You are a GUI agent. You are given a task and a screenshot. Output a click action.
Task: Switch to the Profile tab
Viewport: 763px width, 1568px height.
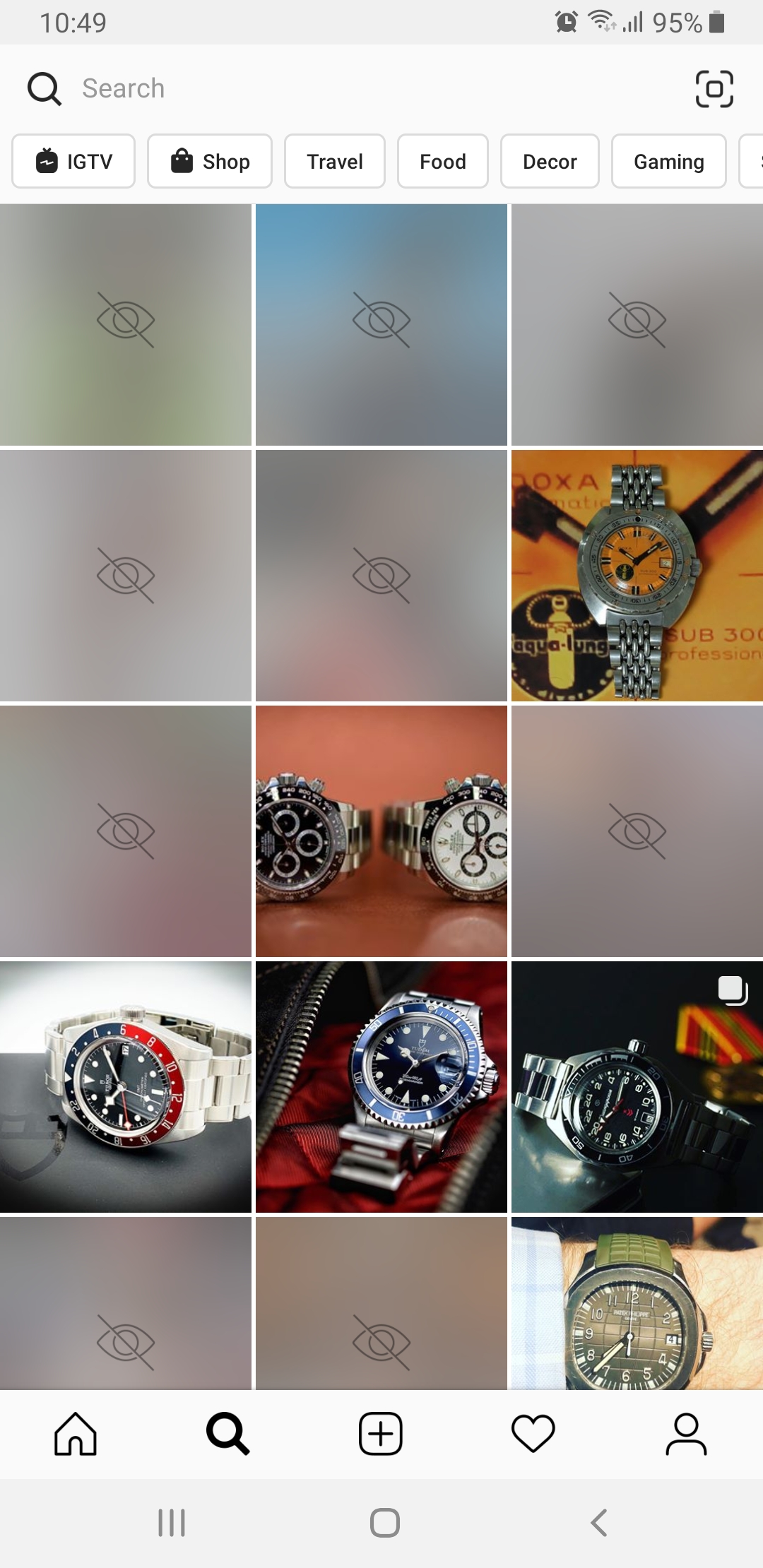point(686,1434)
